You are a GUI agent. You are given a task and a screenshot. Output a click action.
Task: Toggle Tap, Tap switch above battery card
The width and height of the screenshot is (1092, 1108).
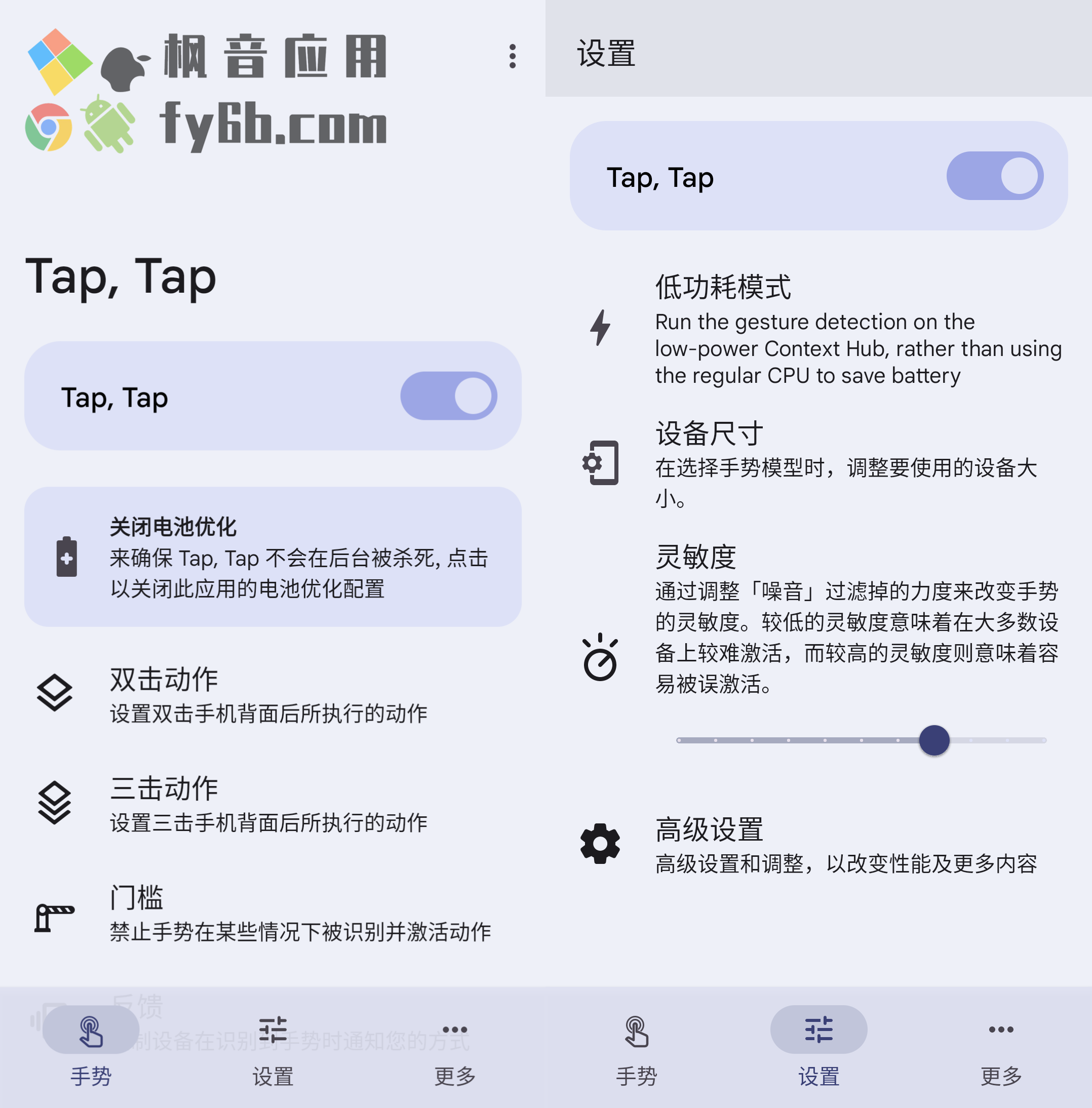(x=449, y=397)
